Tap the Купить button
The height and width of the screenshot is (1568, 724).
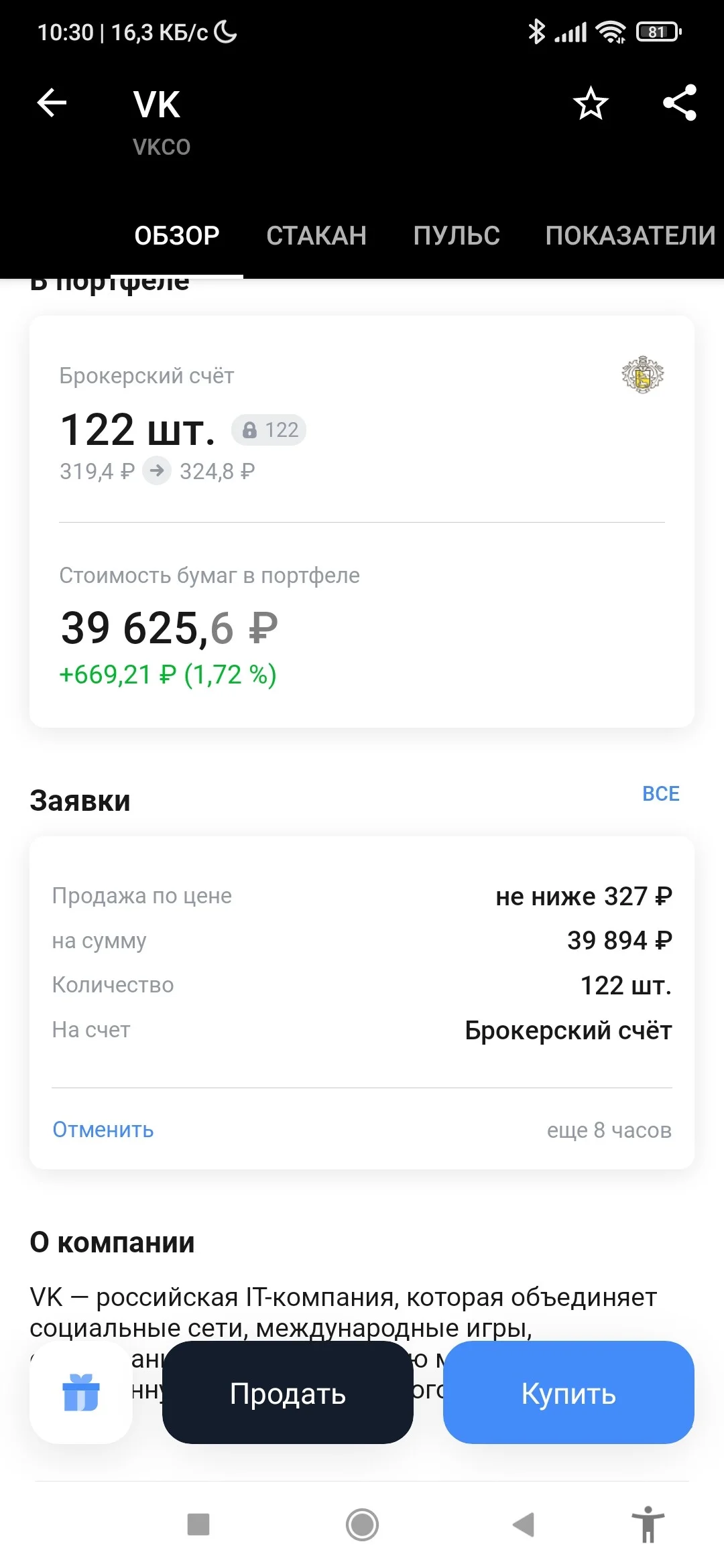click(x=568, y=1393)
